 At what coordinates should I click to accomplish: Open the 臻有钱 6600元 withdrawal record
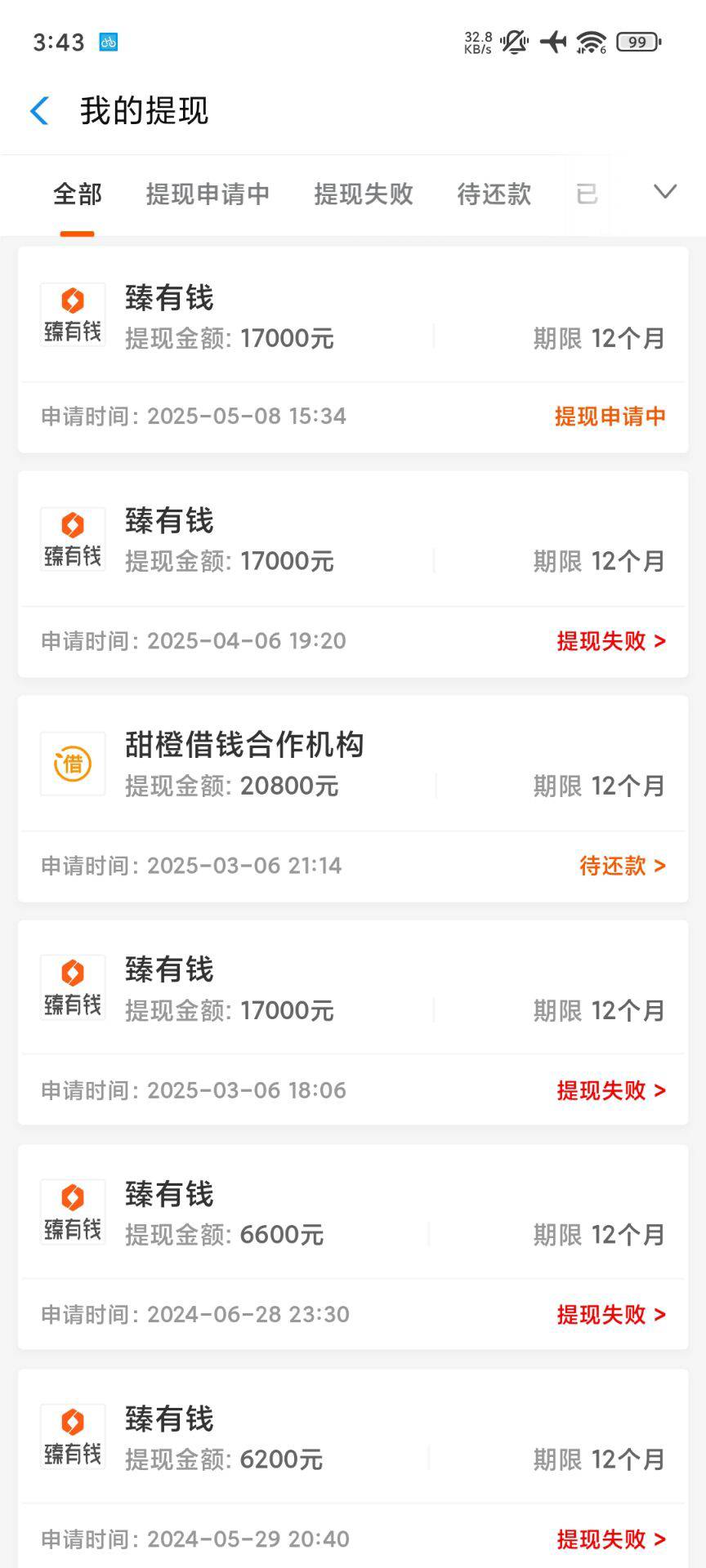coord(353,1247)
